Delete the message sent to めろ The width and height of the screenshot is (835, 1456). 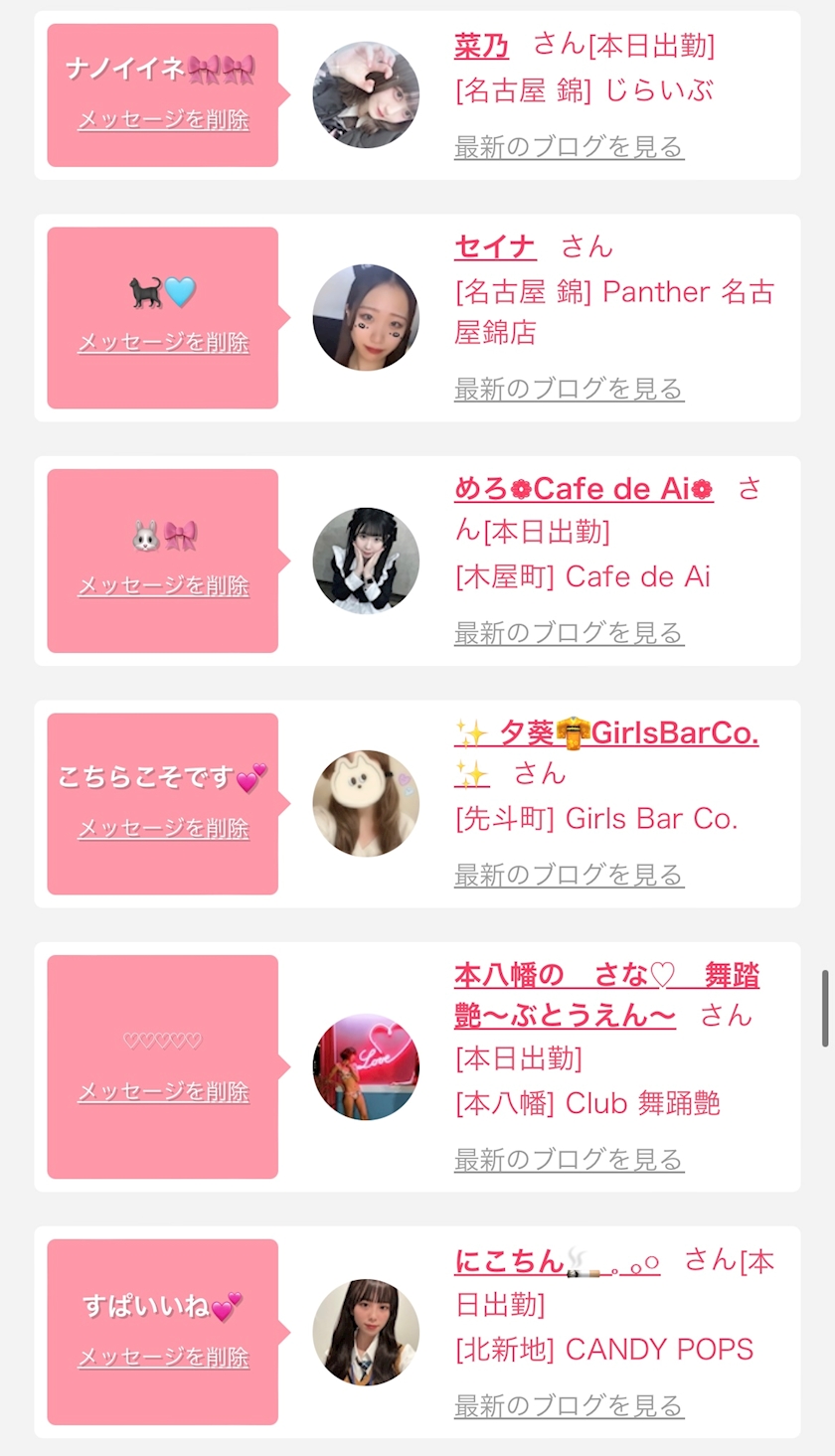pos(163,585)
